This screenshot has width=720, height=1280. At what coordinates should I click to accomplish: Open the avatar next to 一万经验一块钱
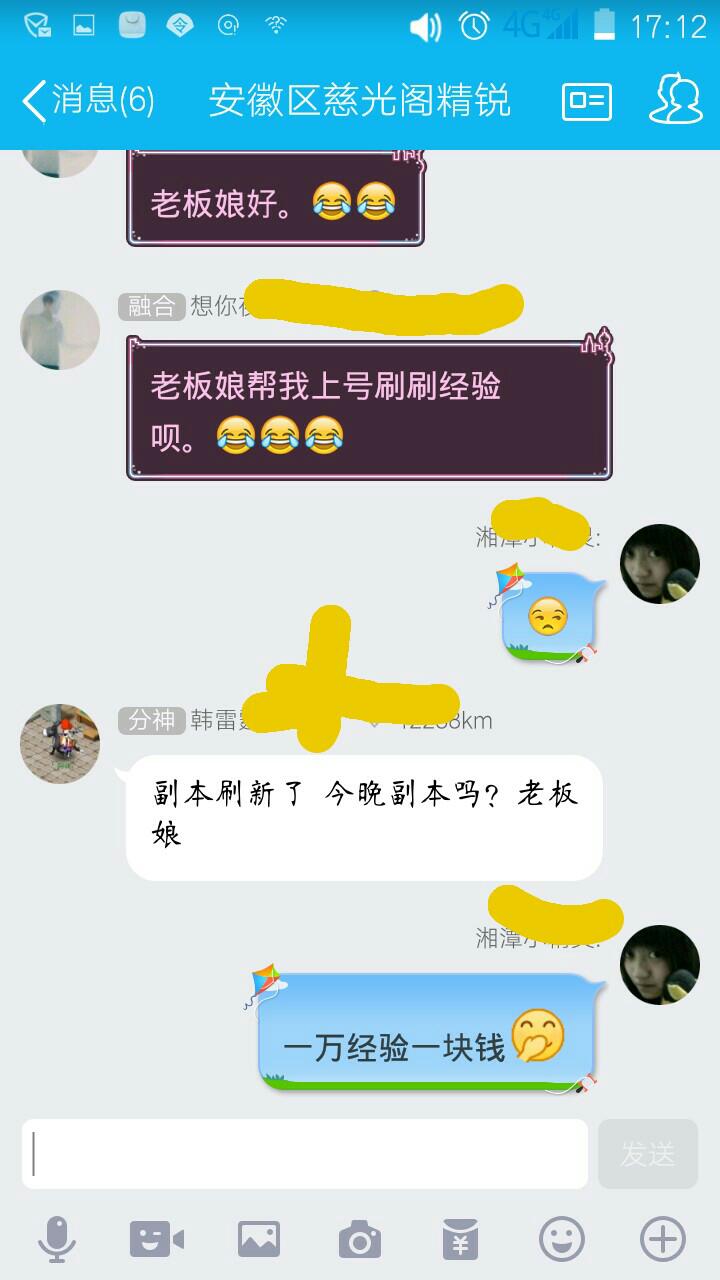pos(659,965)
